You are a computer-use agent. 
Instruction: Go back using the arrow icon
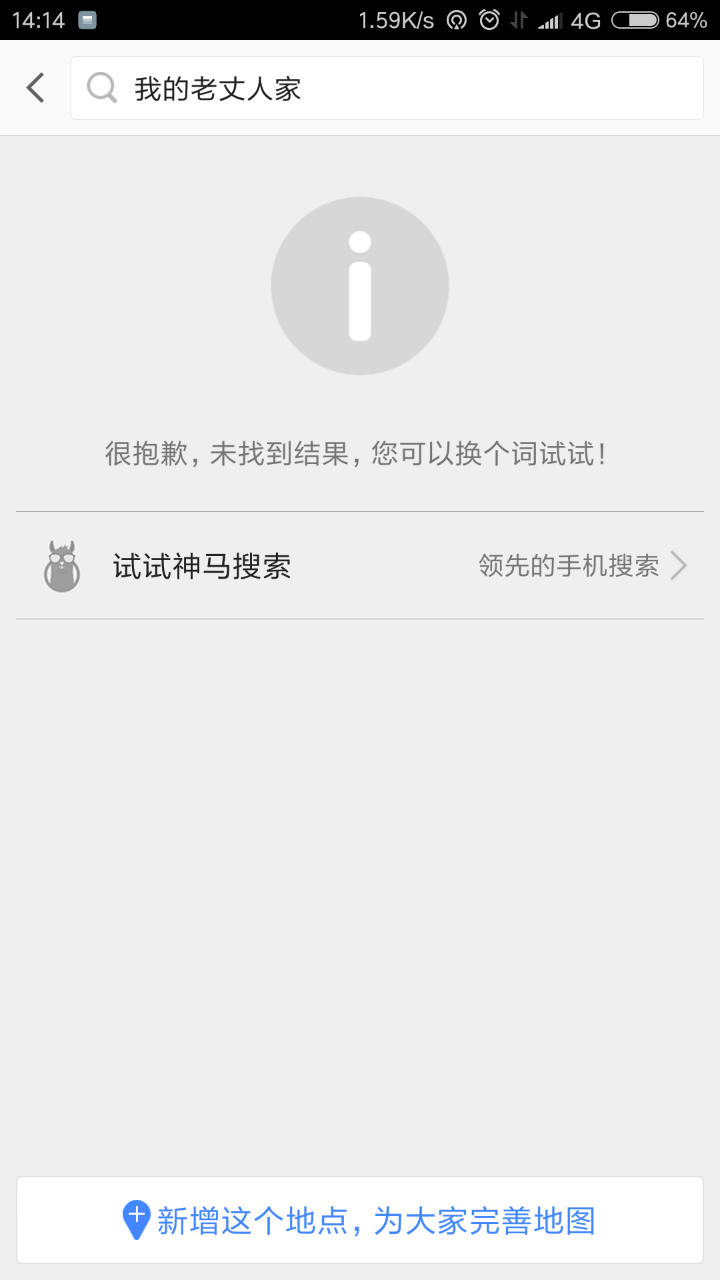[x=35, y=88]
